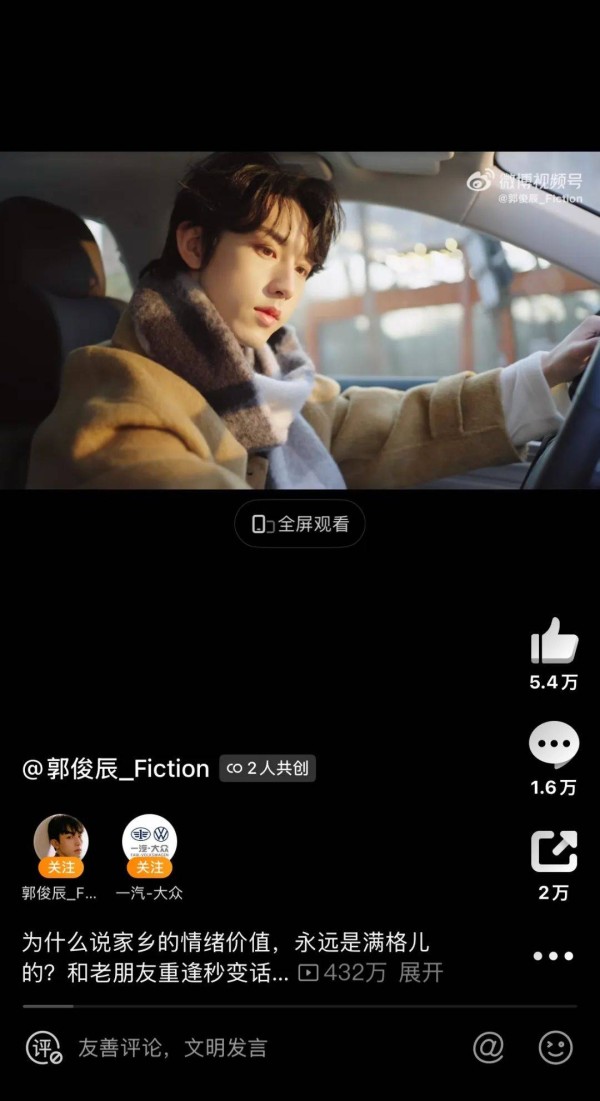The image size is (600, 1101).
Task: Share this video via the repost icon
Action: tap(554, 851)
